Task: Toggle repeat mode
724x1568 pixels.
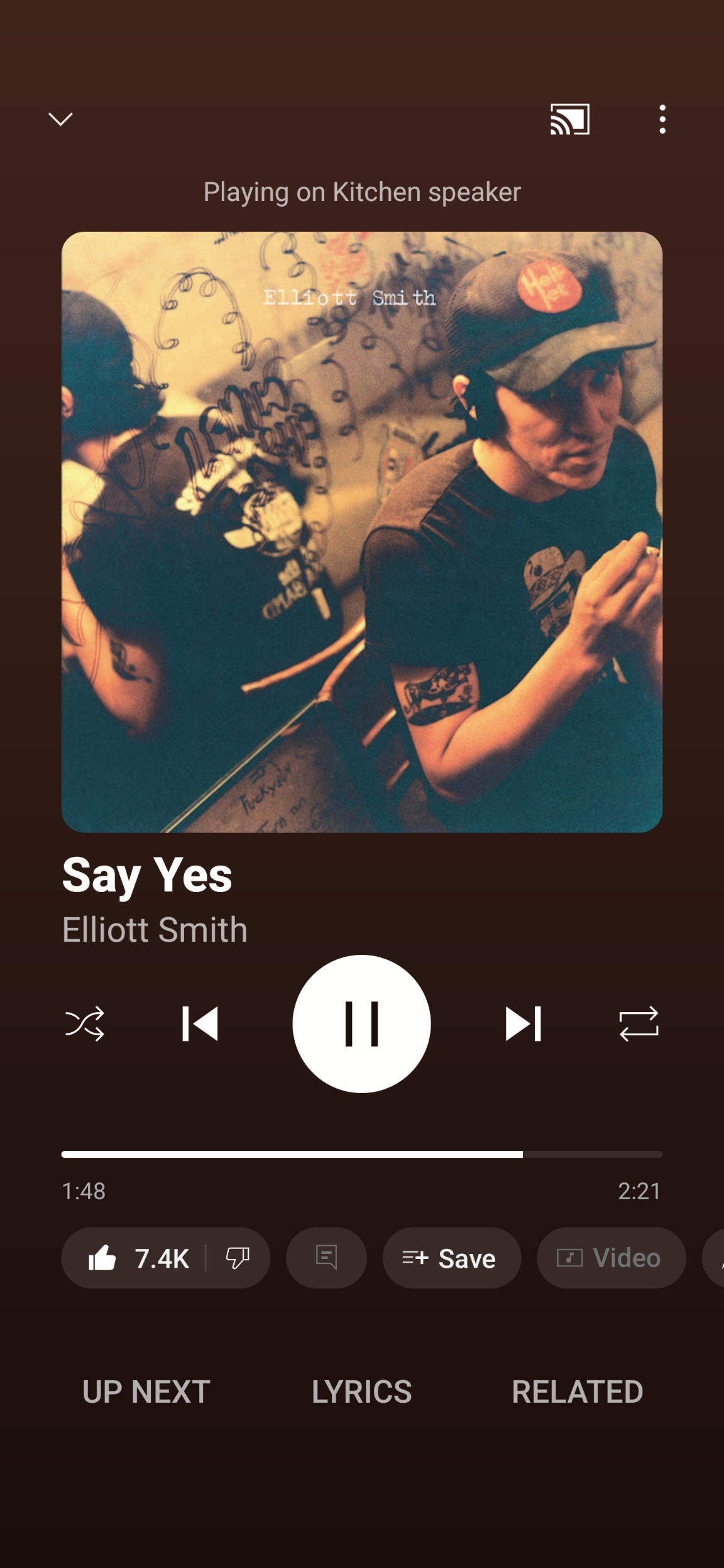Action: [639, 1024]
